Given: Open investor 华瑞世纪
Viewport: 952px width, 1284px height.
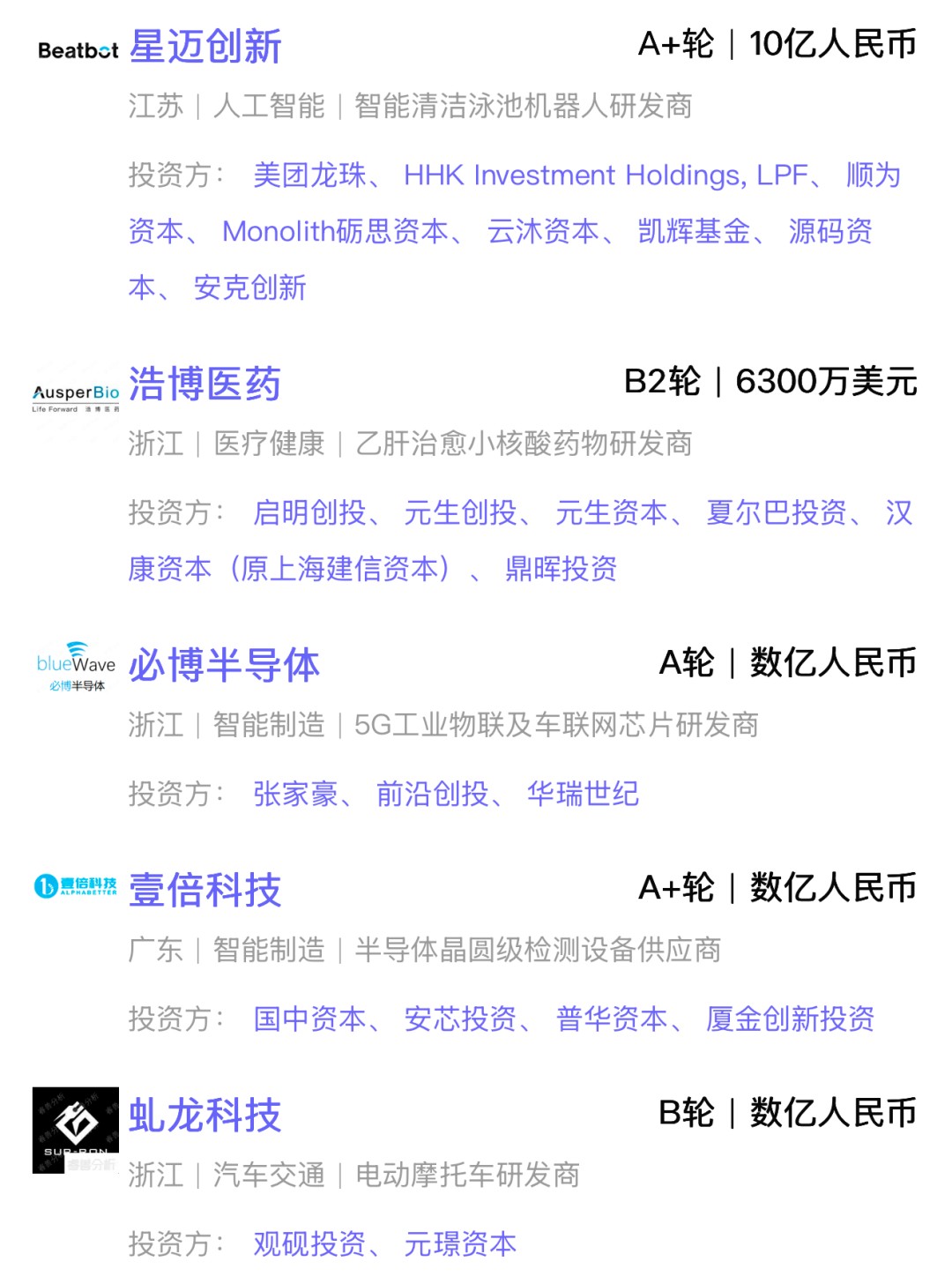Looking at the screenshot, I should (x=583, y=794).
